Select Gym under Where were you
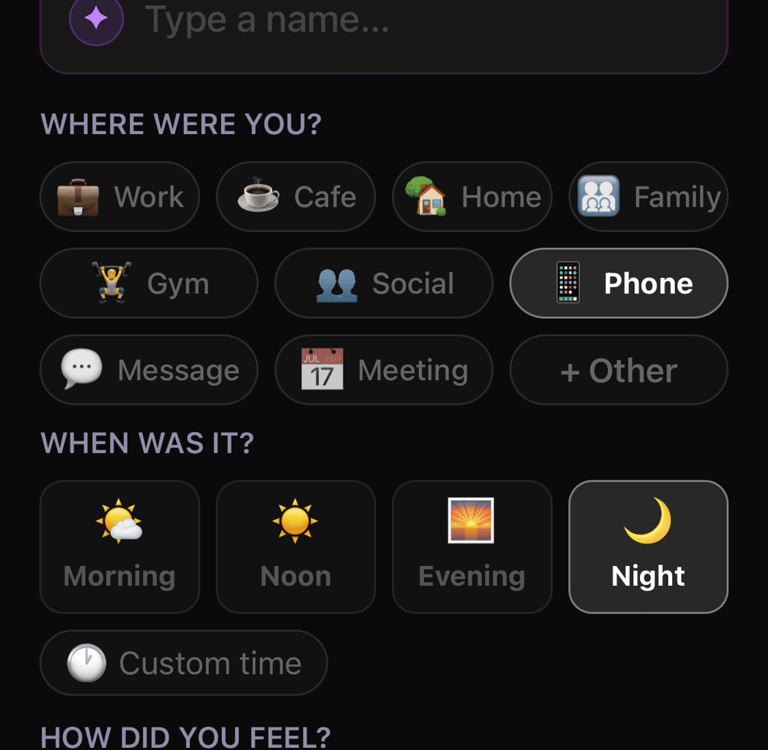The image size is (768, 750). point(149,284)
